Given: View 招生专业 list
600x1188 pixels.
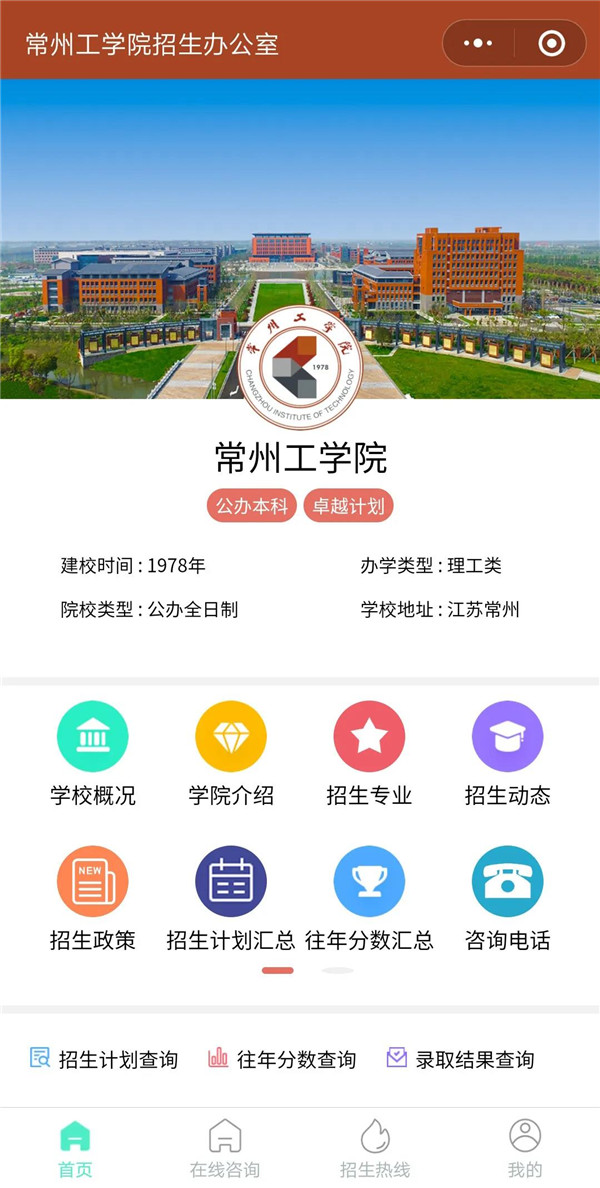Looking at the screenshot, I should click(369, 754).
